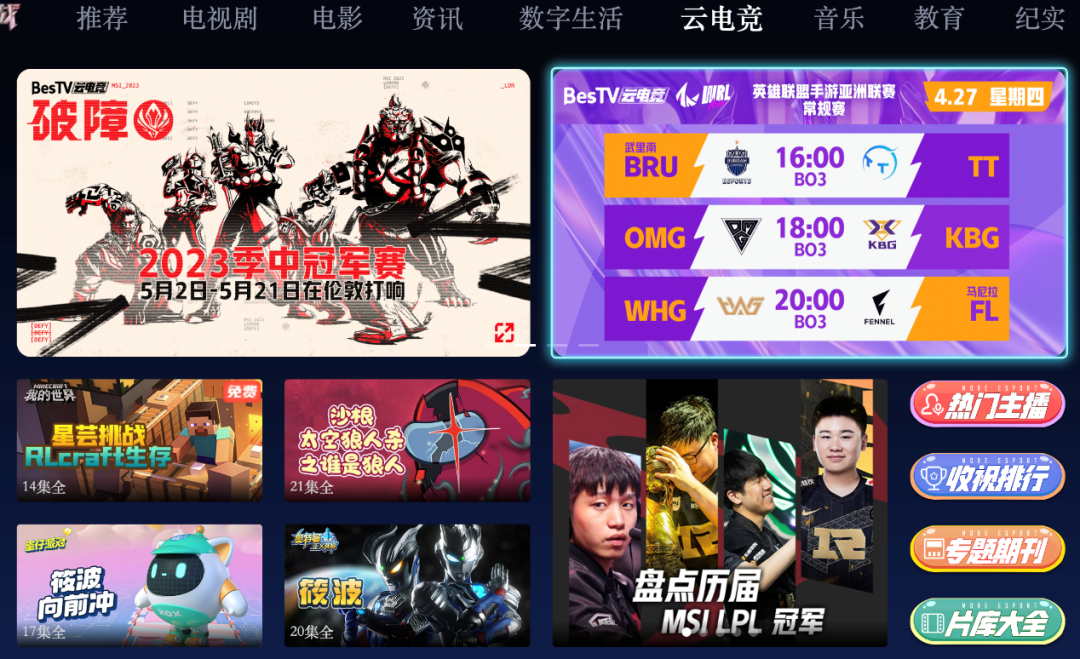Switch to the 电影 tab
The width and height of the screenshot is (1080, 659).
[336, 18]
